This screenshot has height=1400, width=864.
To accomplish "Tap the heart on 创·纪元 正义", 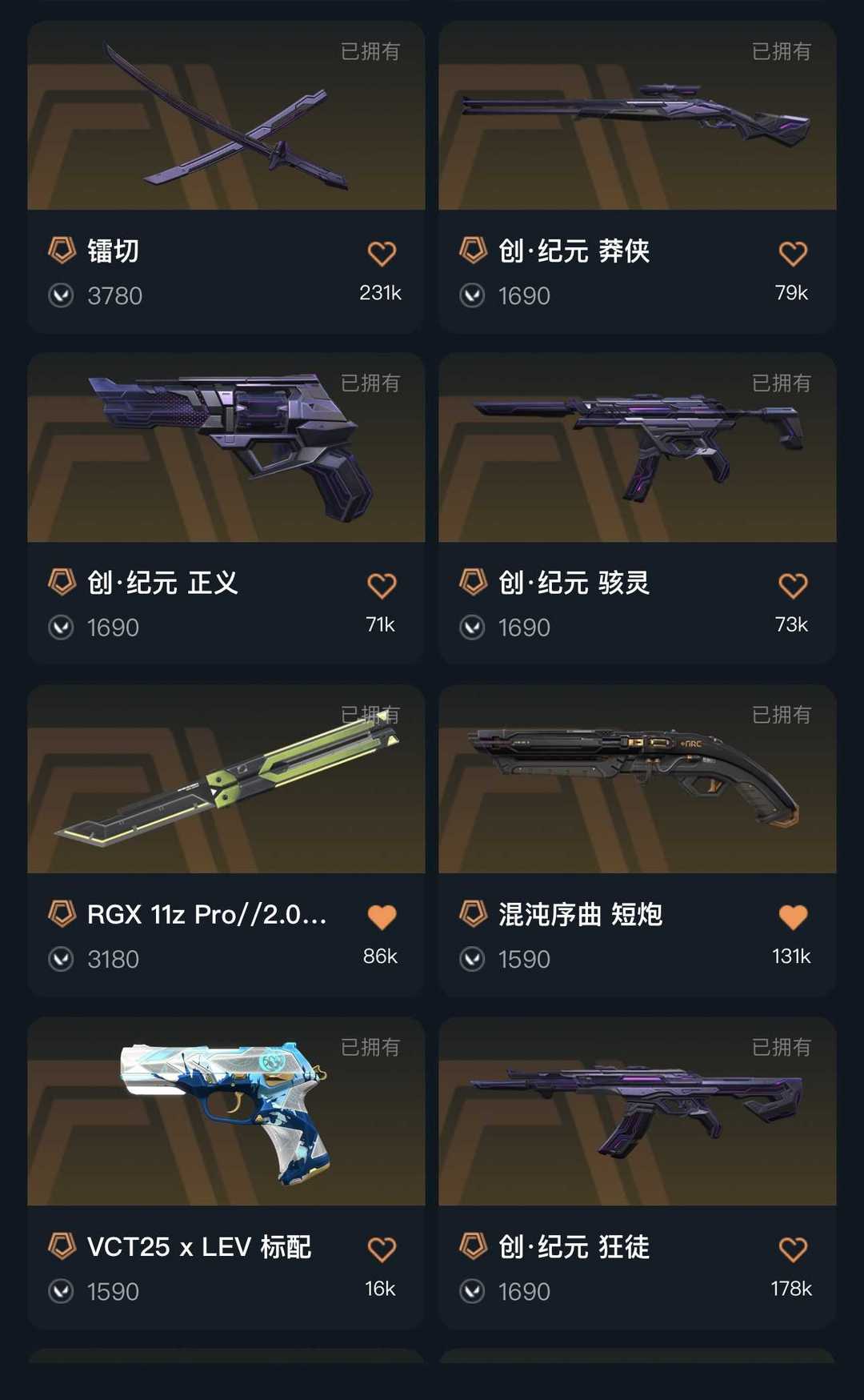I will [x=382, y=586].
